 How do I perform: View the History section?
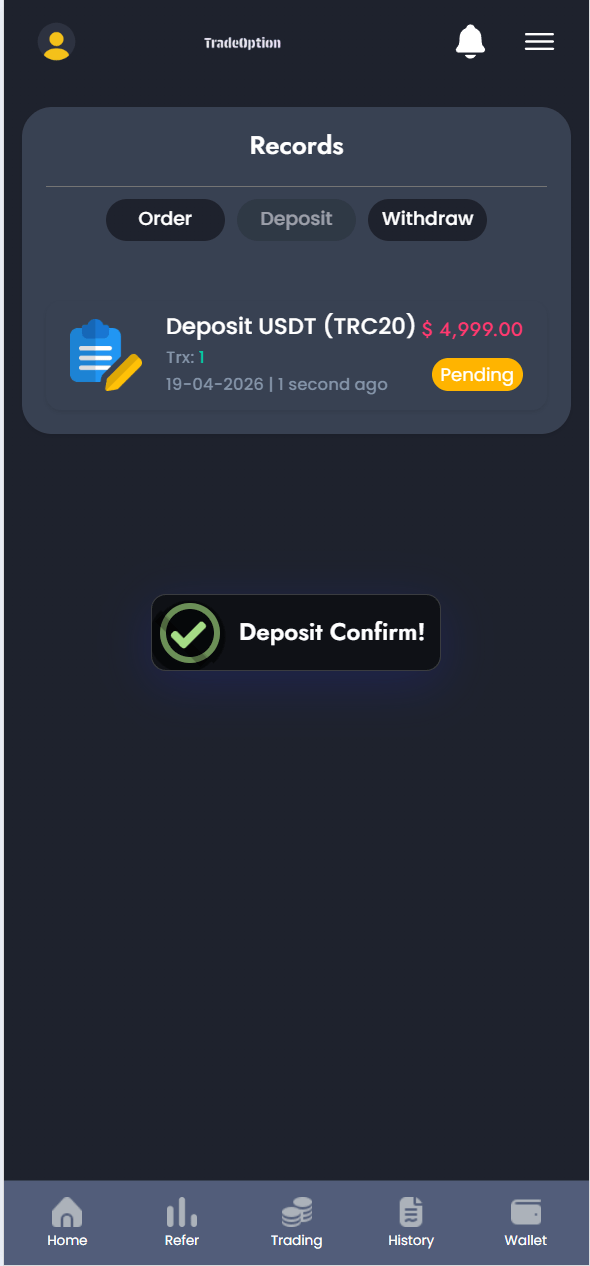pyautogui.click(x=411, y=1222)
